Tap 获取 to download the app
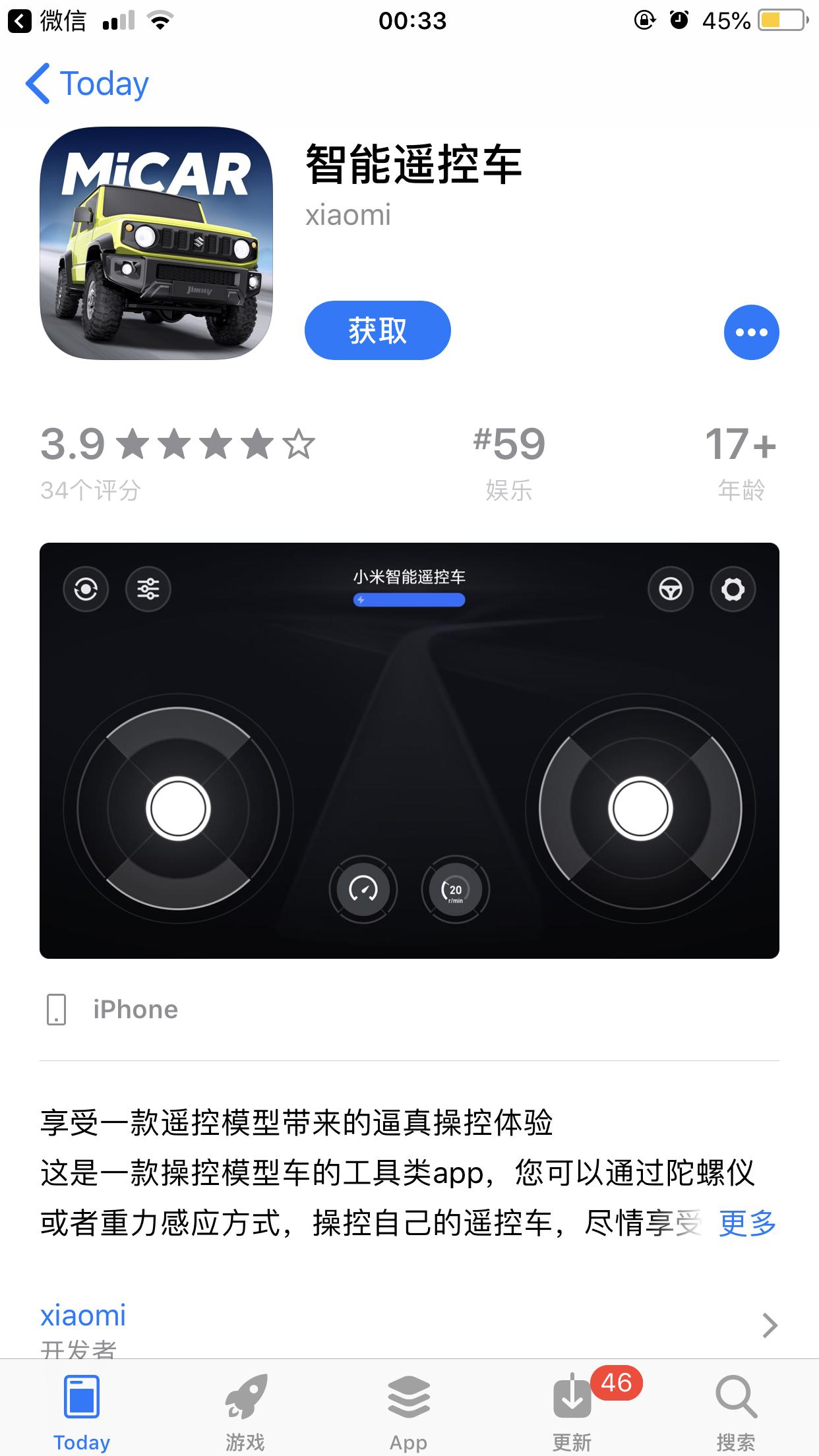819x1456 pixels. 377,330
